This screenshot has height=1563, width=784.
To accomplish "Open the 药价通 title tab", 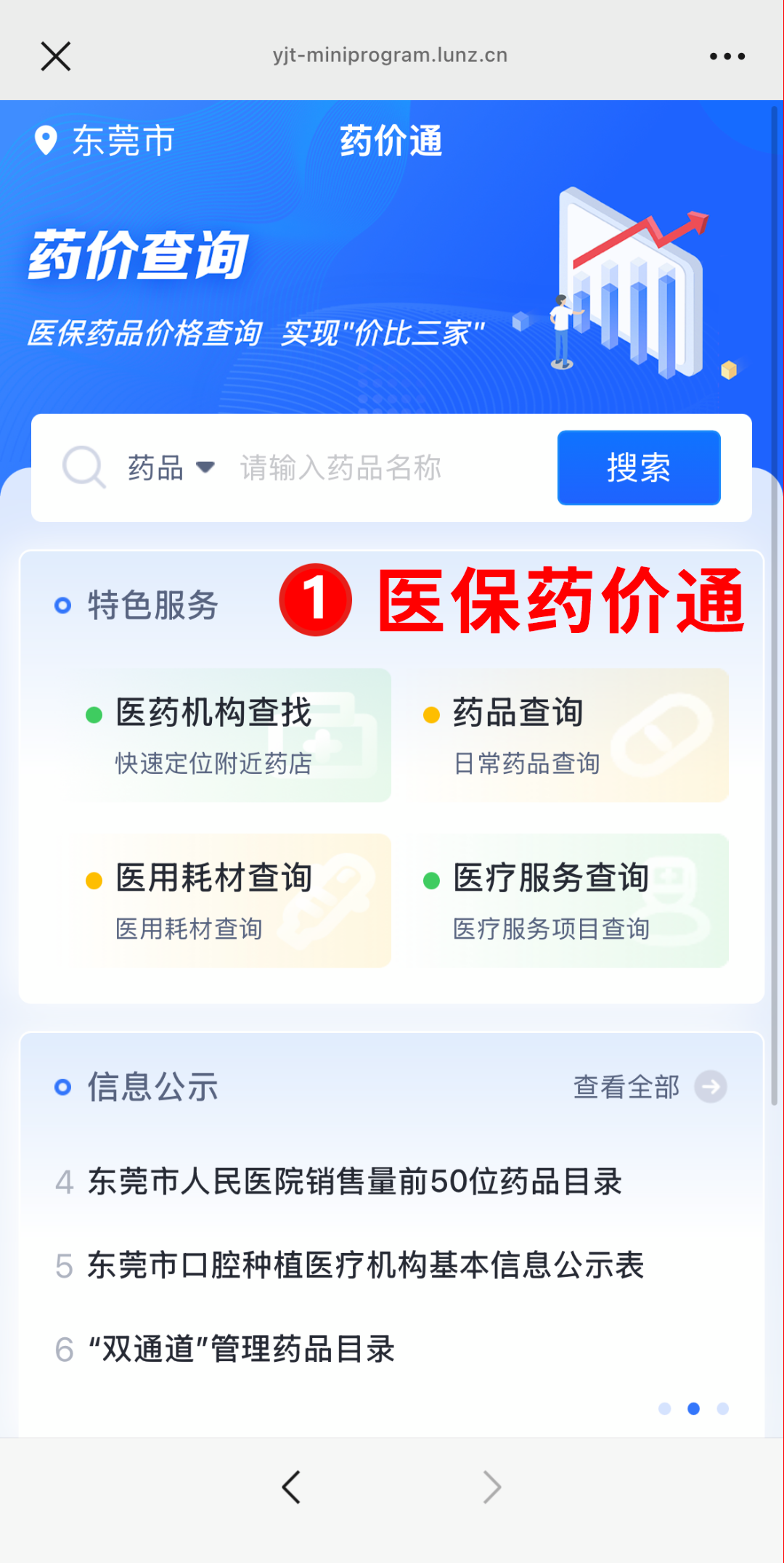I will click(x=391, y=141).
